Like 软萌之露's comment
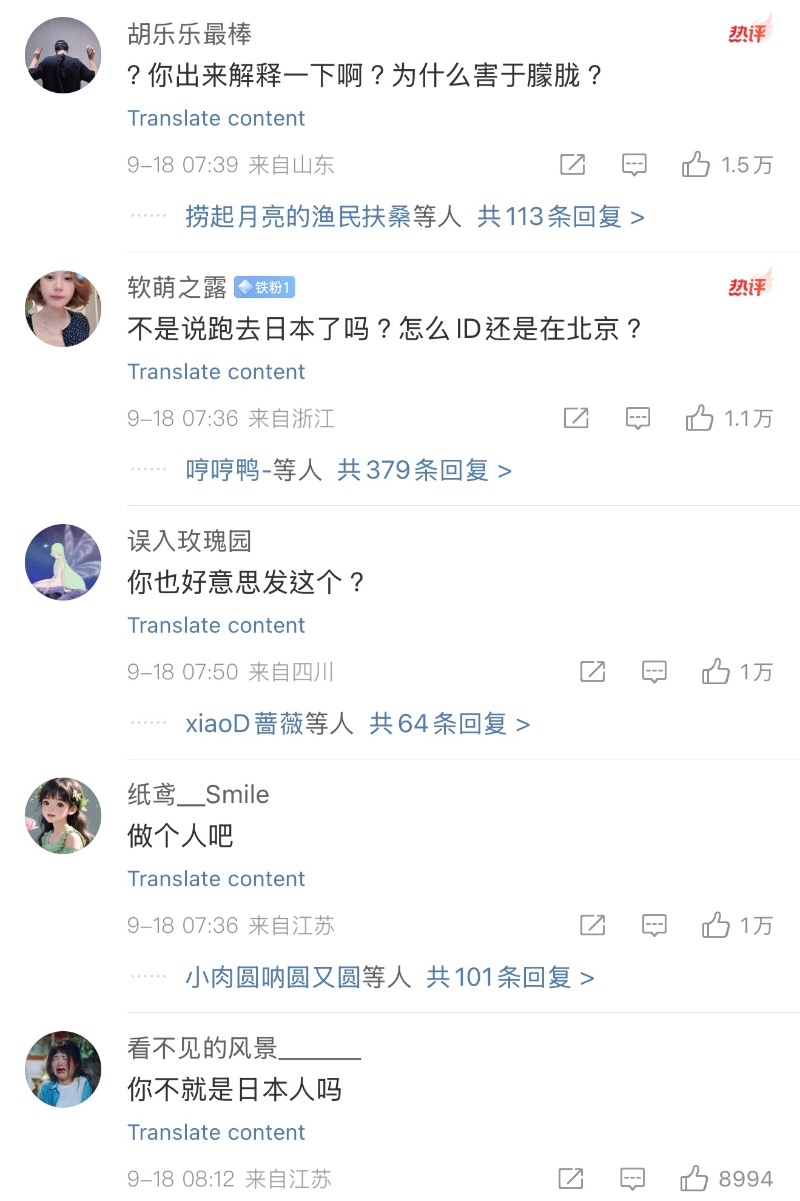The width and height of the screenshot is (800, 1201). tap(699, 418)
